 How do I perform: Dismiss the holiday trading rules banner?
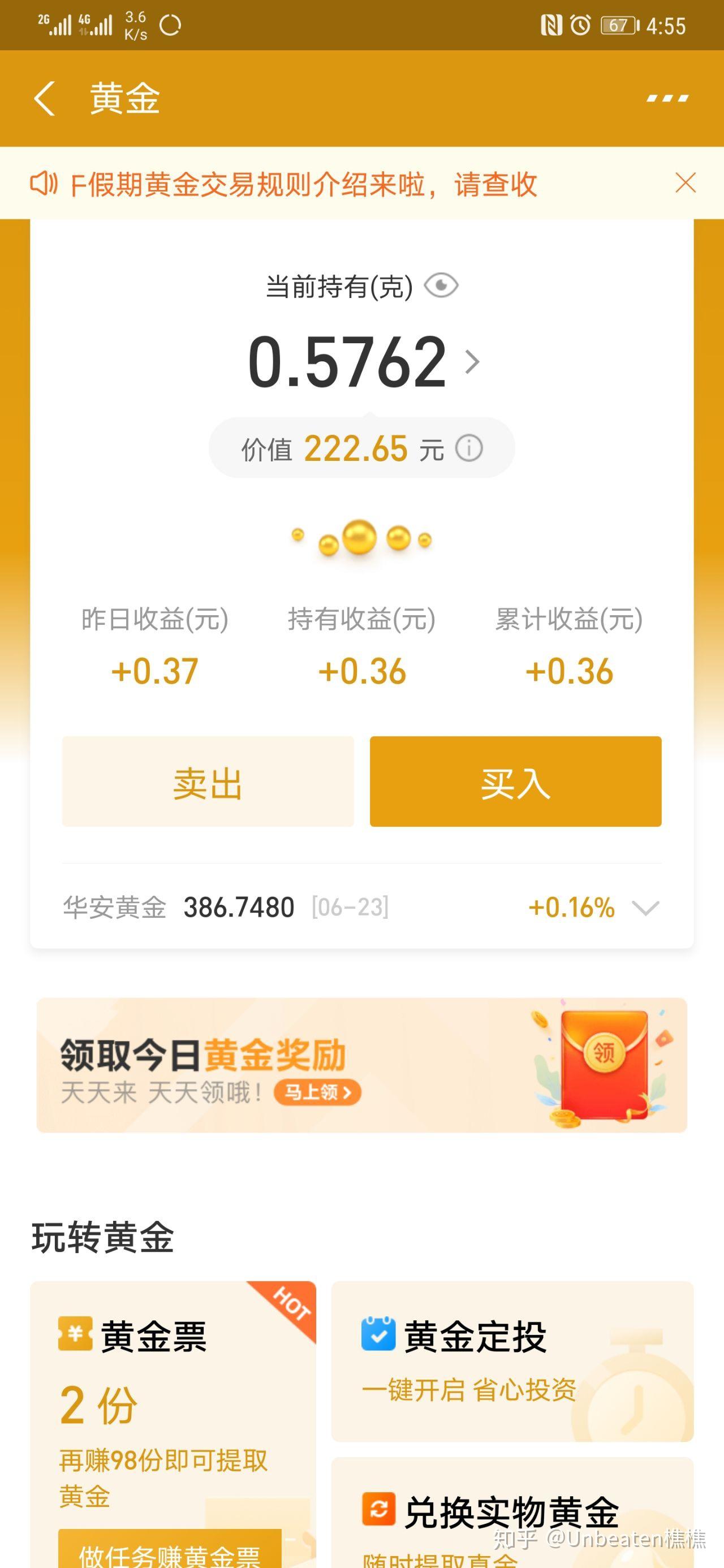point(685,183)
